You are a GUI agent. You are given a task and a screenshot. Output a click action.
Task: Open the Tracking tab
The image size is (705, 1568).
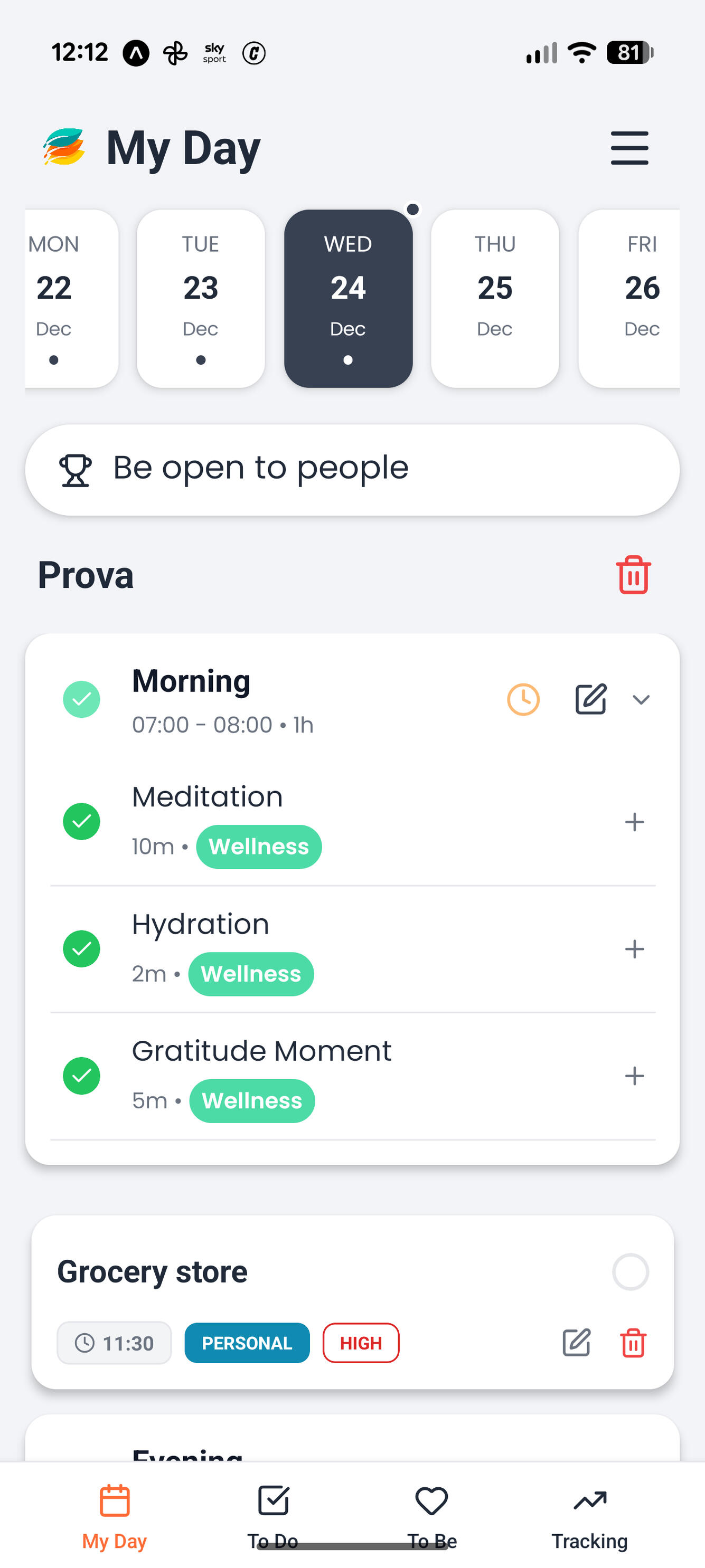[x=589, y=1516]
